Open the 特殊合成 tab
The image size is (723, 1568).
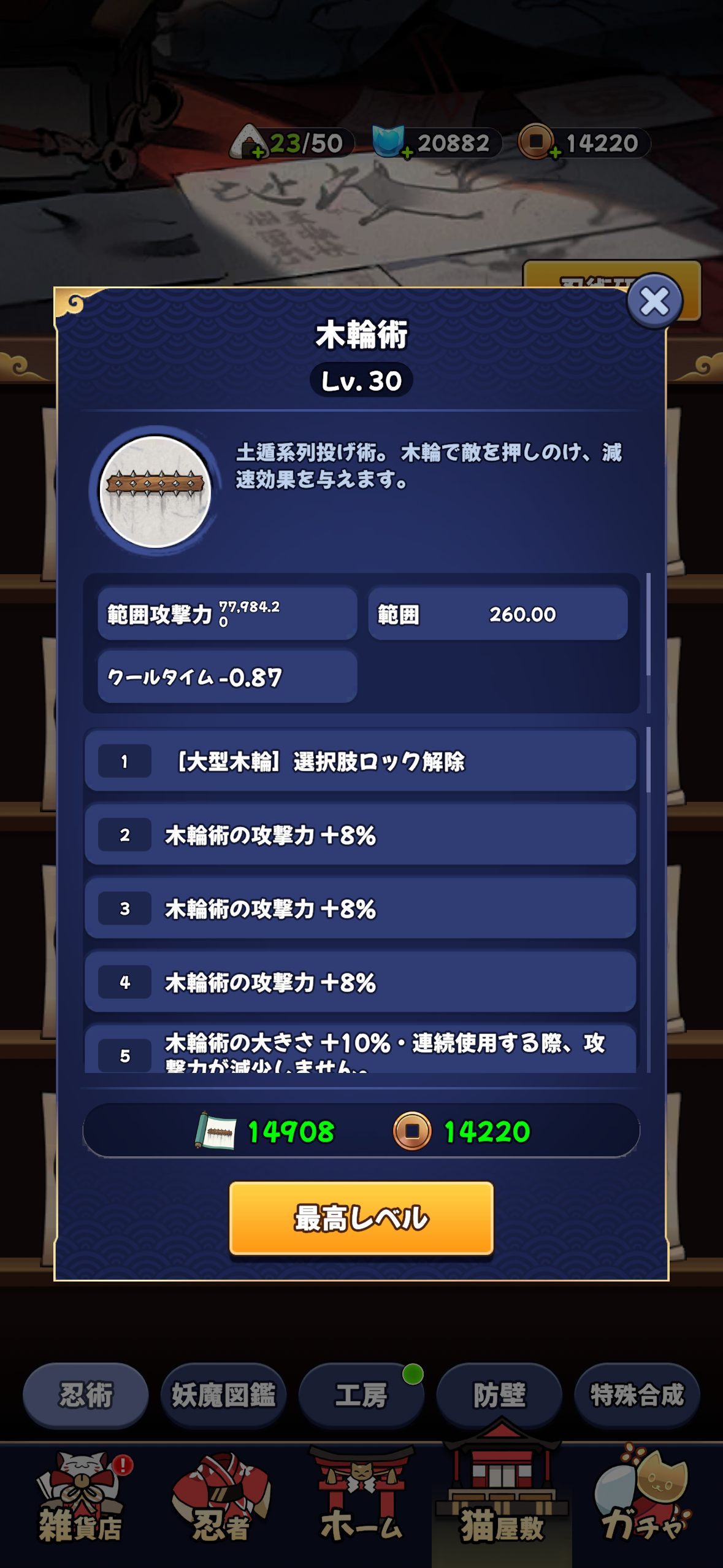coord(637,1394)
